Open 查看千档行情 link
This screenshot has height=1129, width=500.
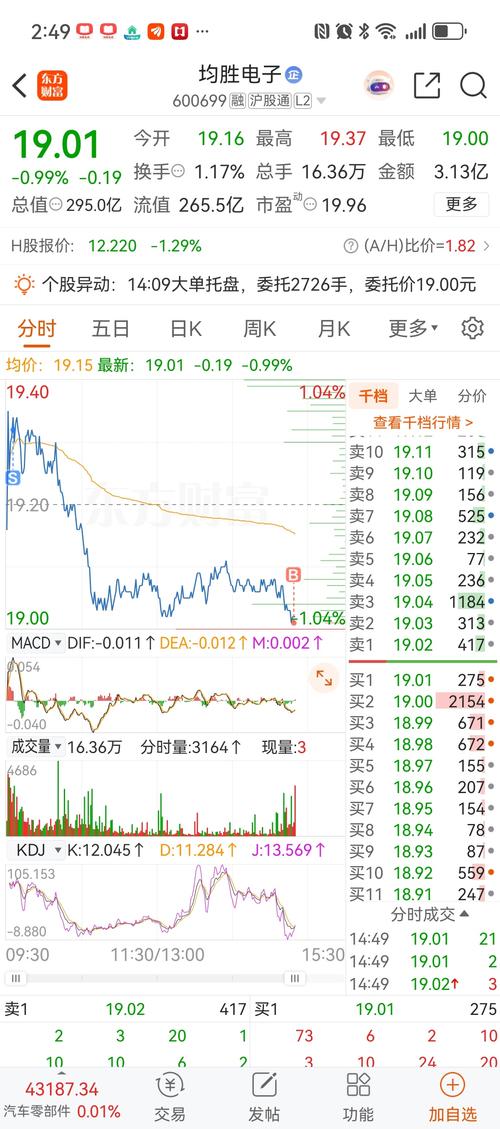click(423, 423)
